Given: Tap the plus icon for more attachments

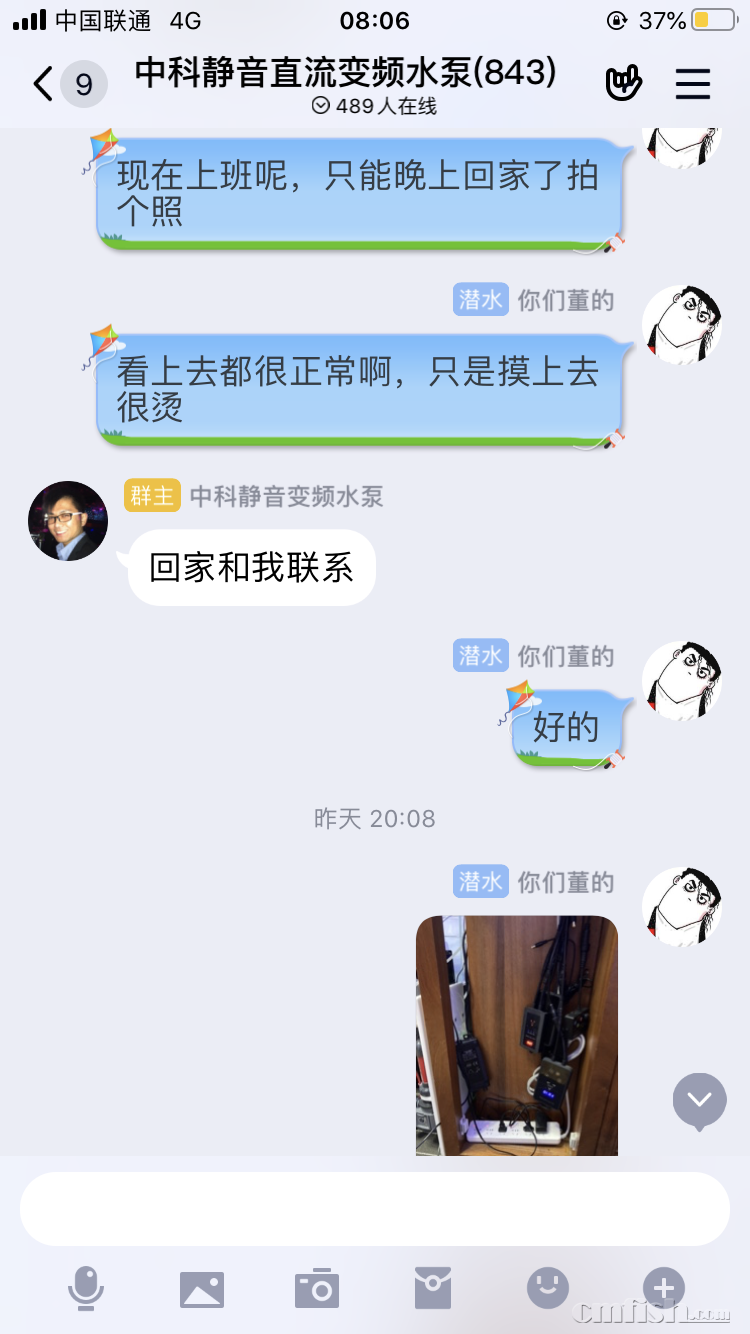Looking at the screenshot, I should 662,1290.
